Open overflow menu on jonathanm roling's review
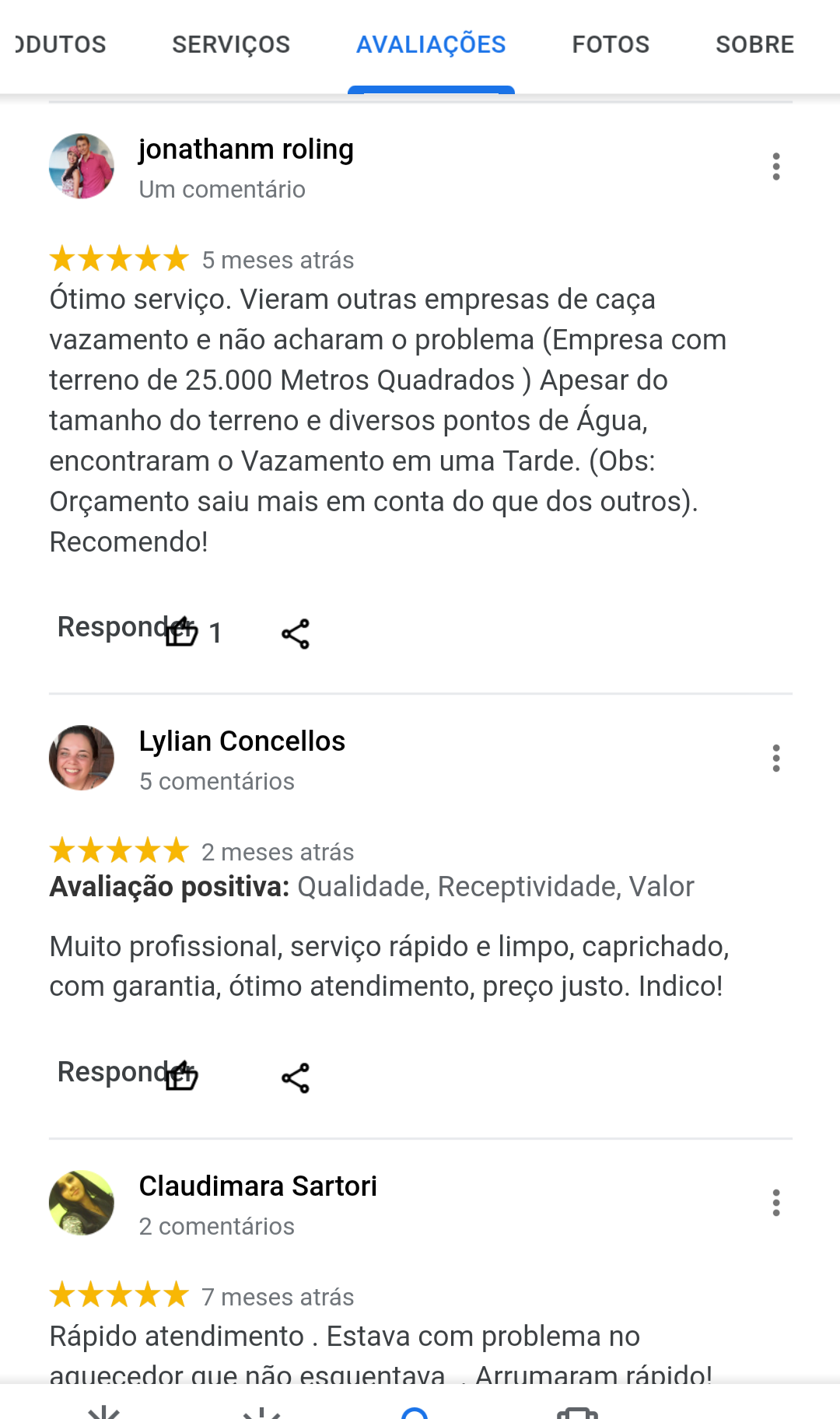 tap(775, 166)
